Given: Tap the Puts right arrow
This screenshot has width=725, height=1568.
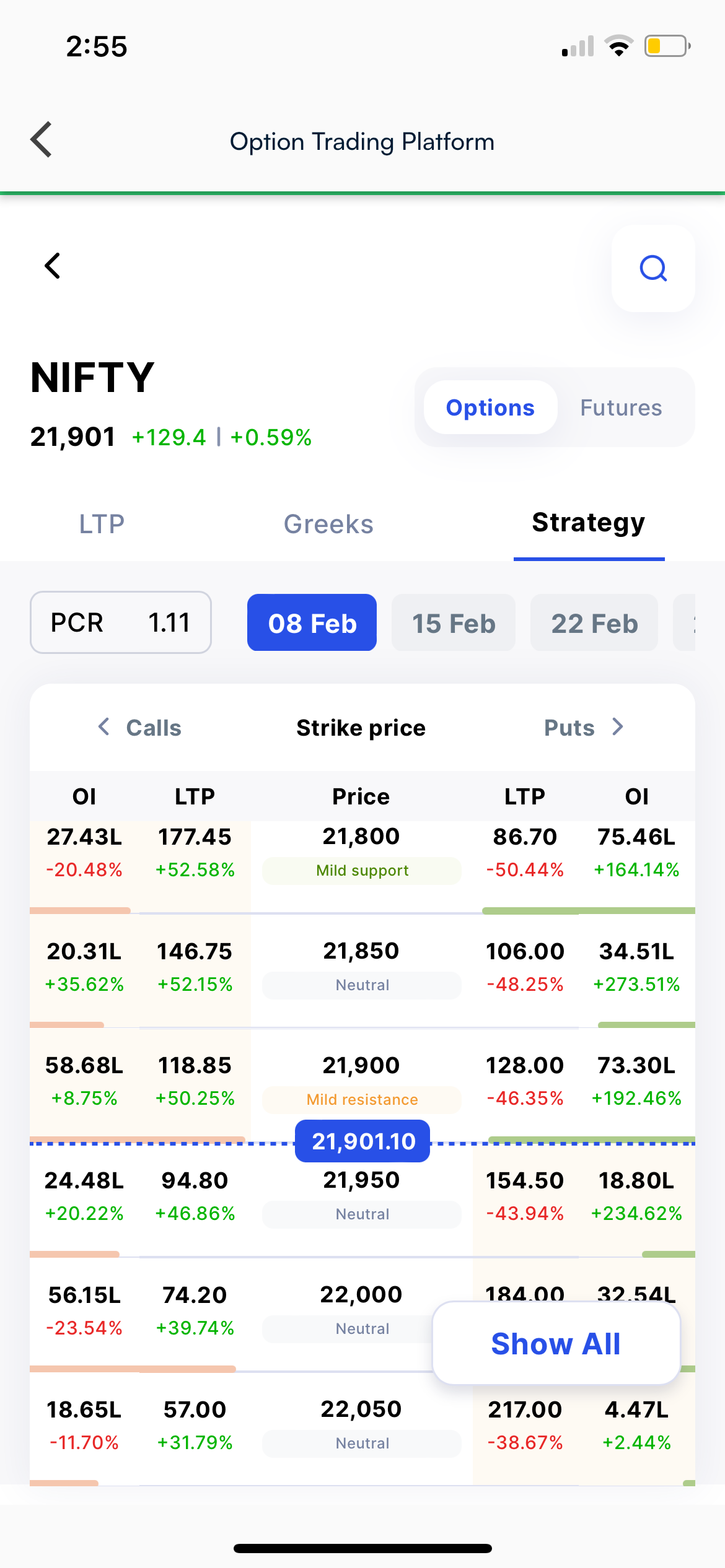Looking at the screenshot, I should coord(617,727).
